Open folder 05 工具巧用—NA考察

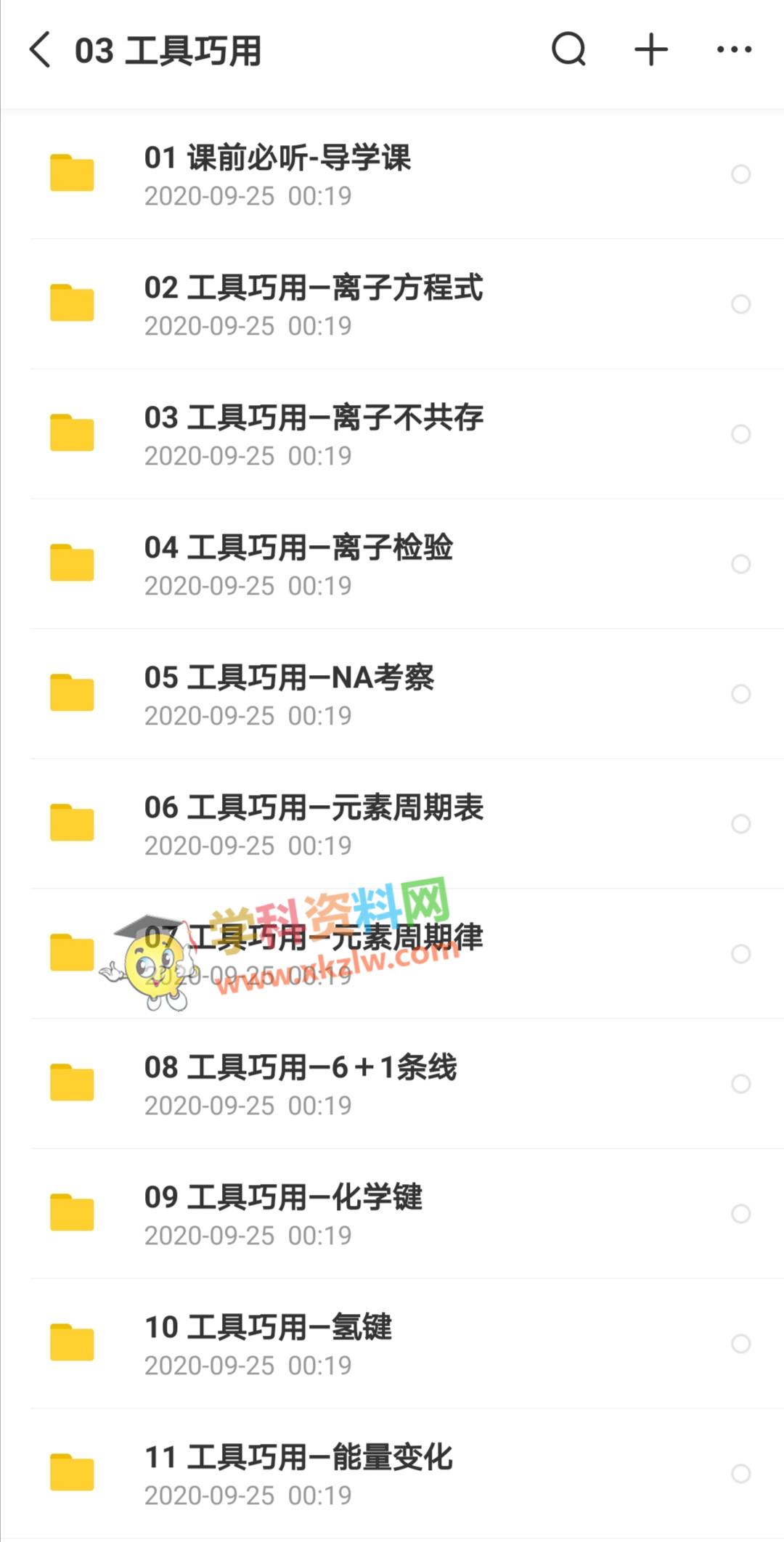coord(392,694)
